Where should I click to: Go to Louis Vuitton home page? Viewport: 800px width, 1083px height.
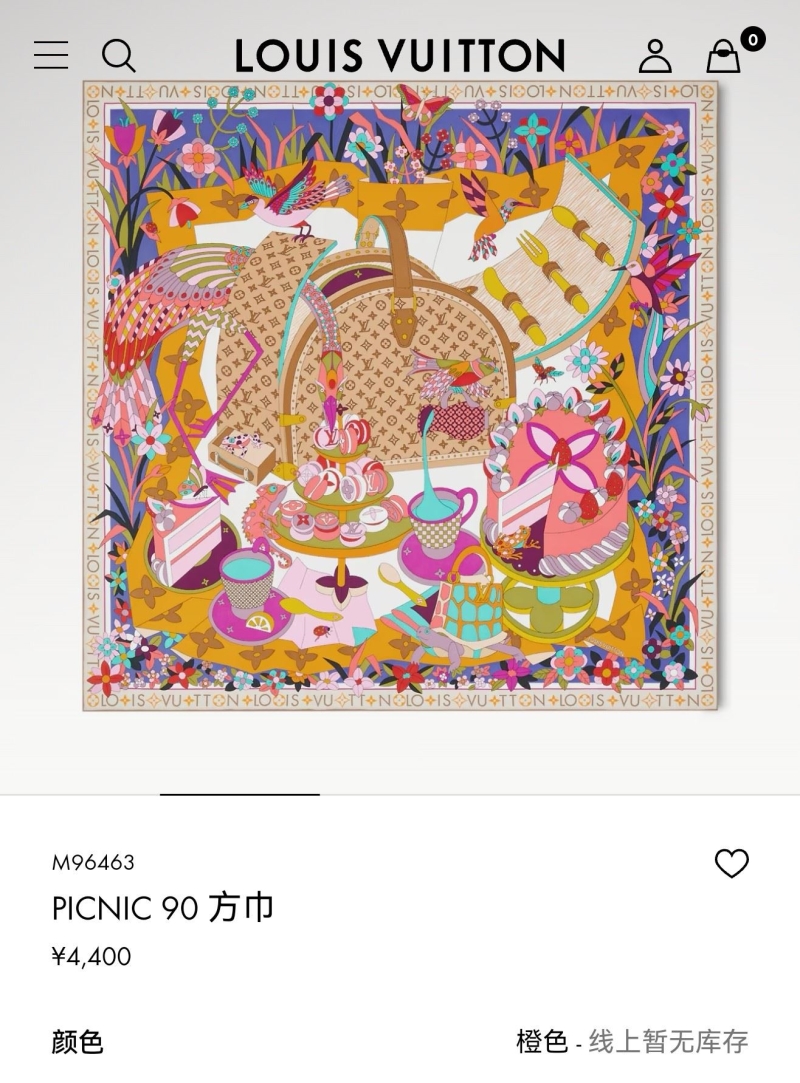400,56
